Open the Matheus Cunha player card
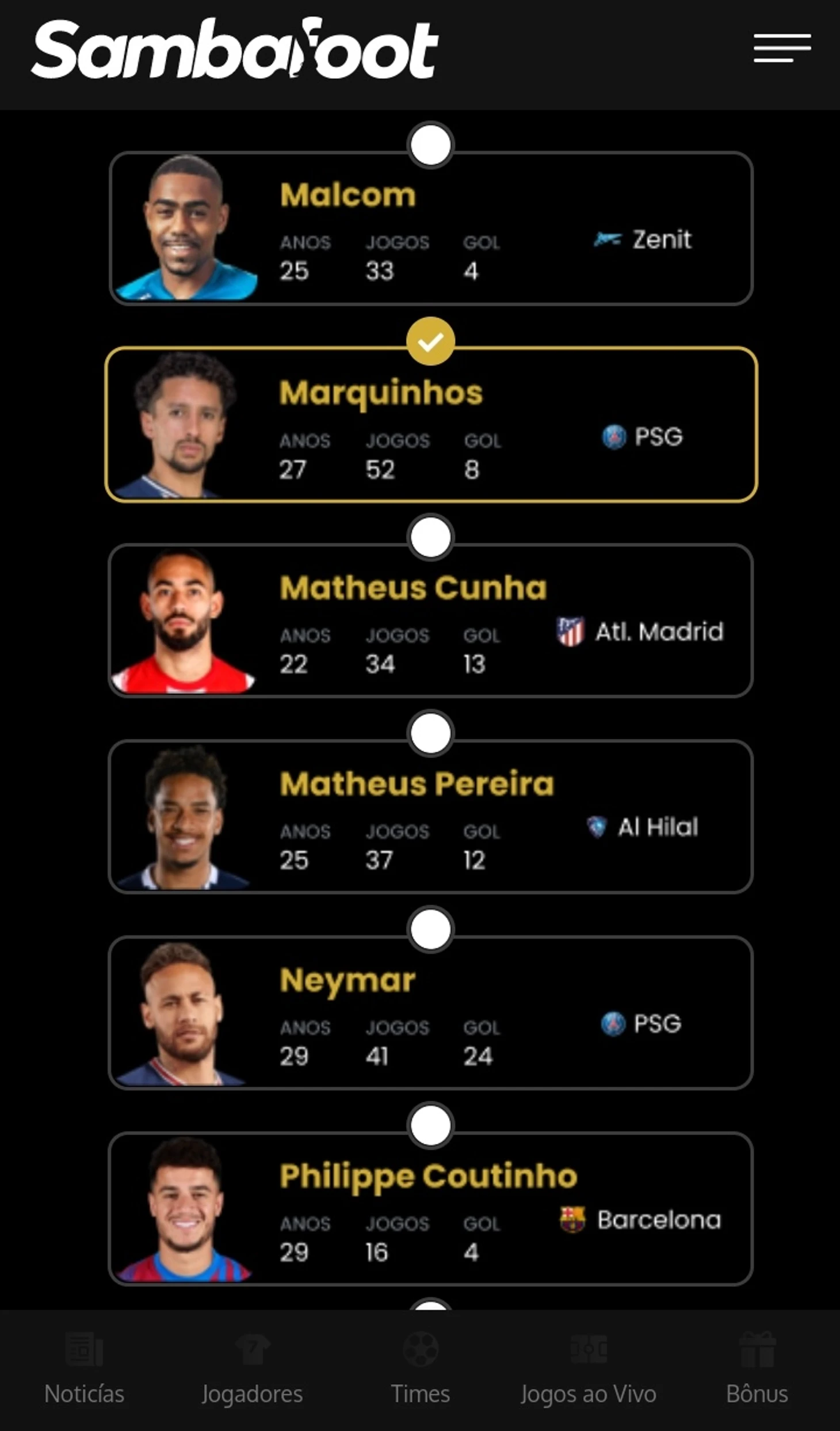Screen dimensions: 840x1431 coord(430,621)
